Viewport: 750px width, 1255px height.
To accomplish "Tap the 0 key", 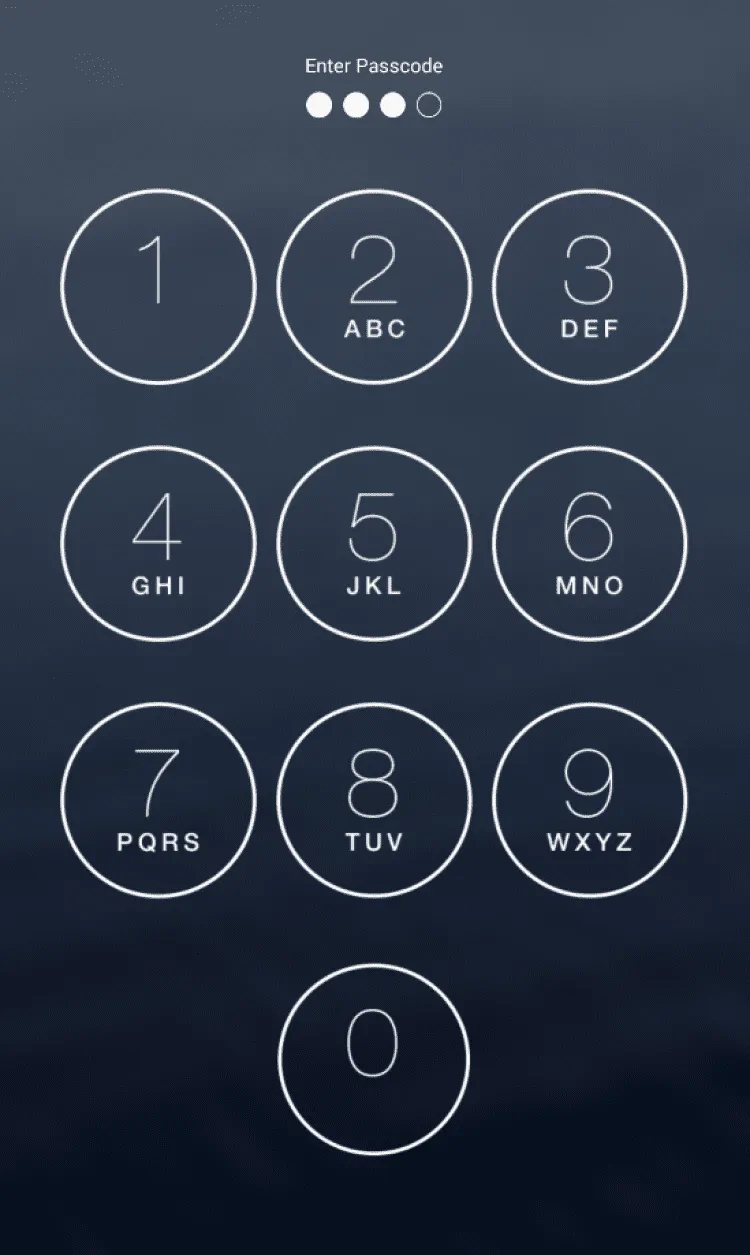I will click(x=374, y=1059).
